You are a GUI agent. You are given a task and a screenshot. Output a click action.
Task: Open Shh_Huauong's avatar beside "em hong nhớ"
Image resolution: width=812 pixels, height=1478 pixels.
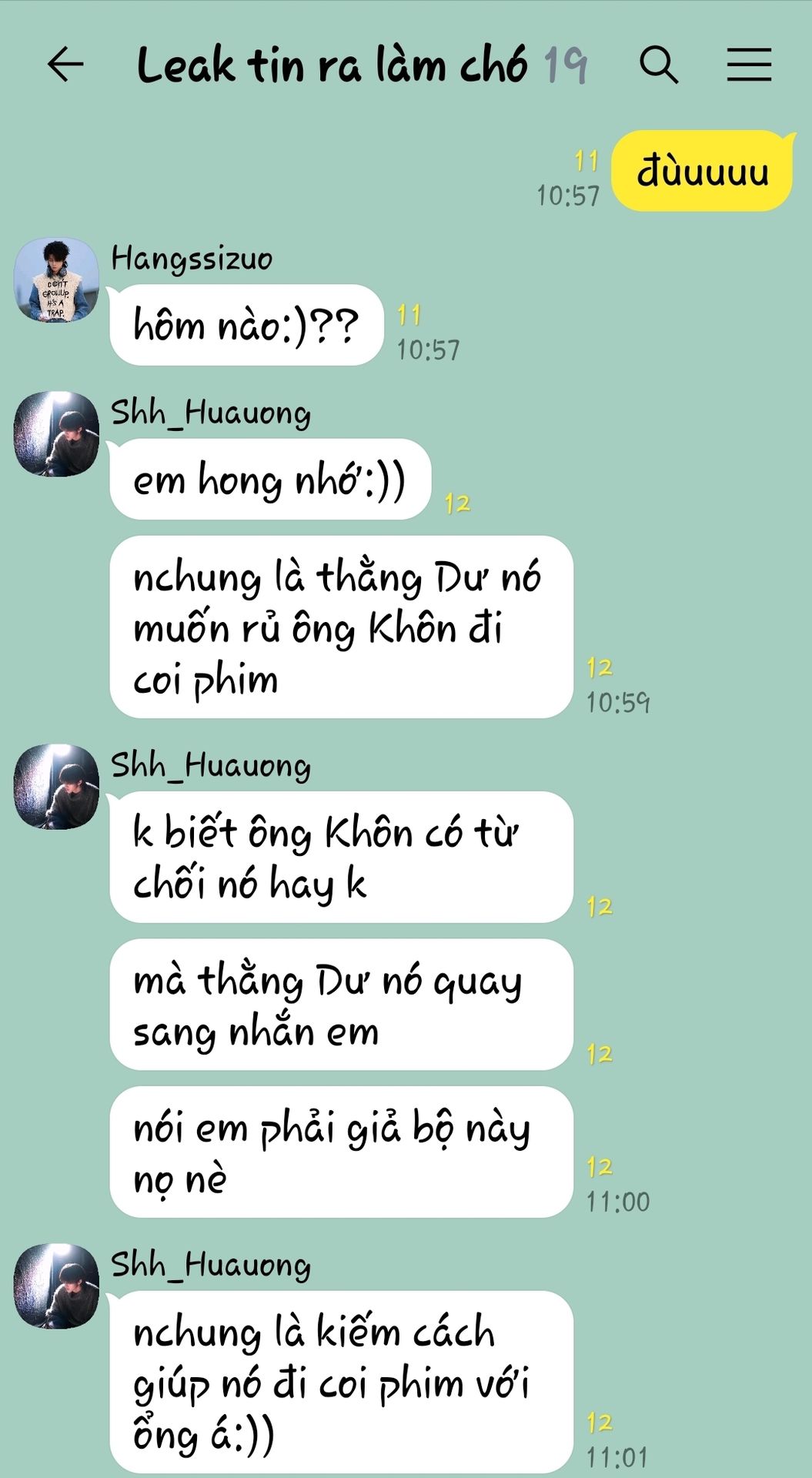click(x=57, y=434)
